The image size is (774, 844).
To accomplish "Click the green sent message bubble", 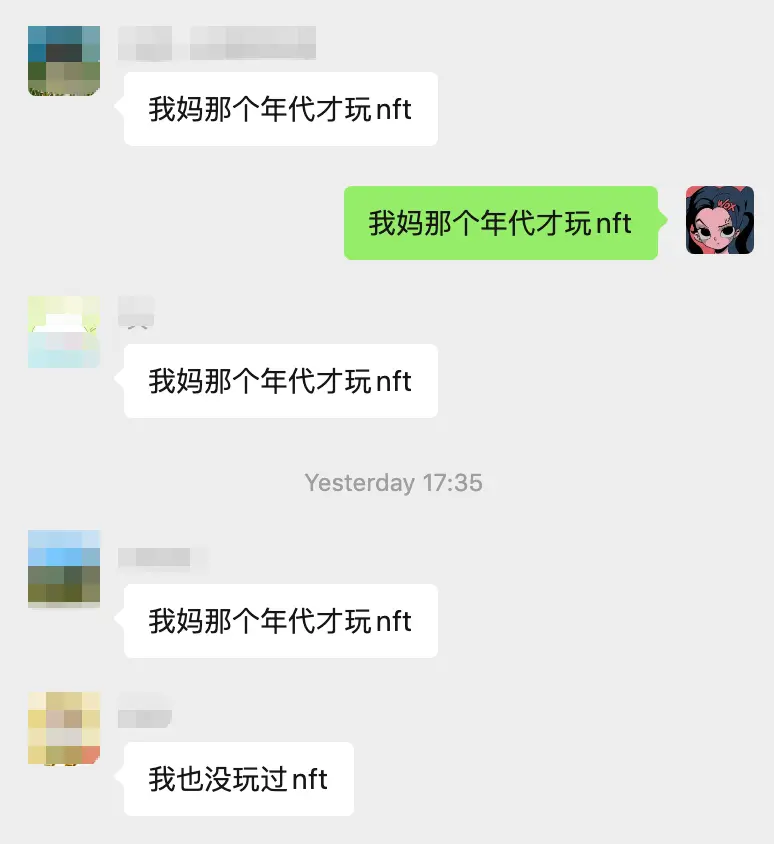I will tap(500, 223).
